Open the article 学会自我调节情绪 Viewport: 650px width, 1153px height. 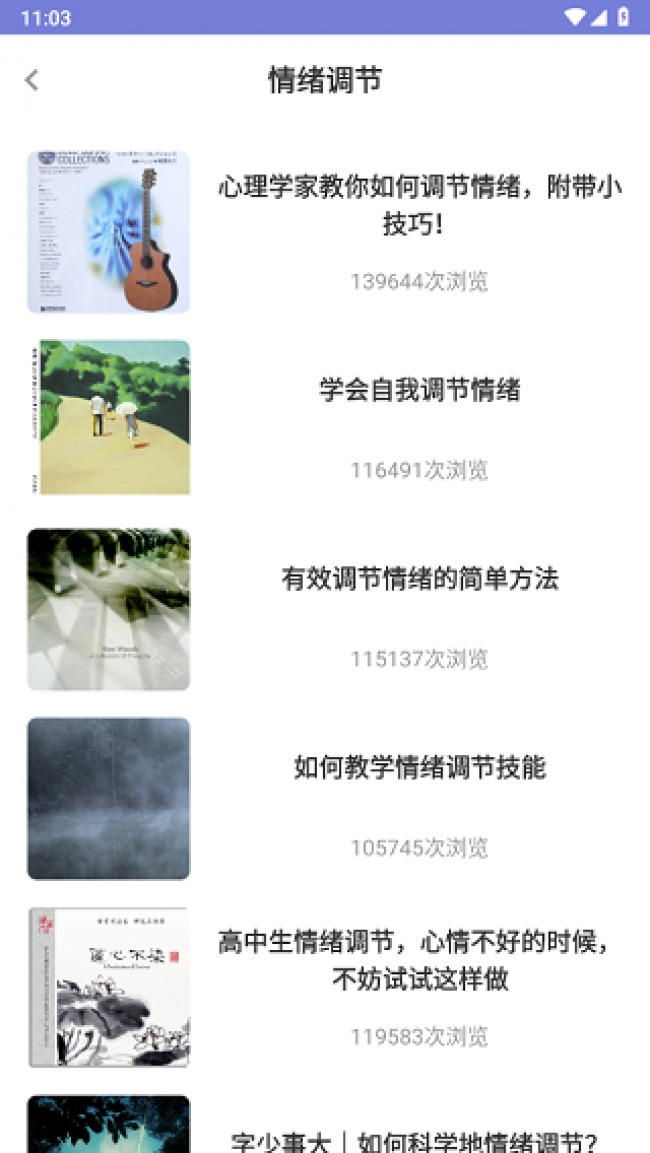point(419,390)
